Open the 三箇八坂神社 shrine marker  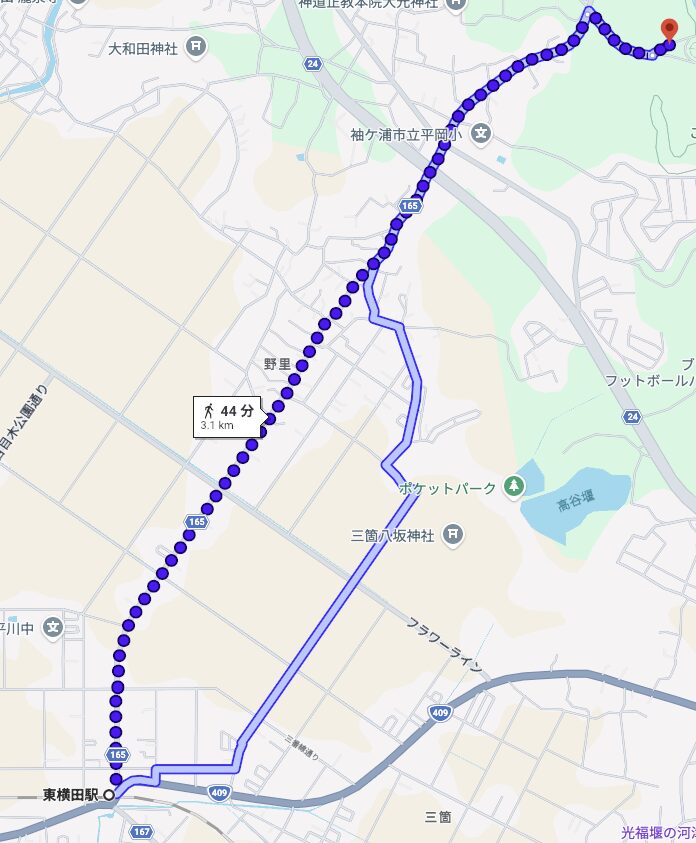(452, 535)
